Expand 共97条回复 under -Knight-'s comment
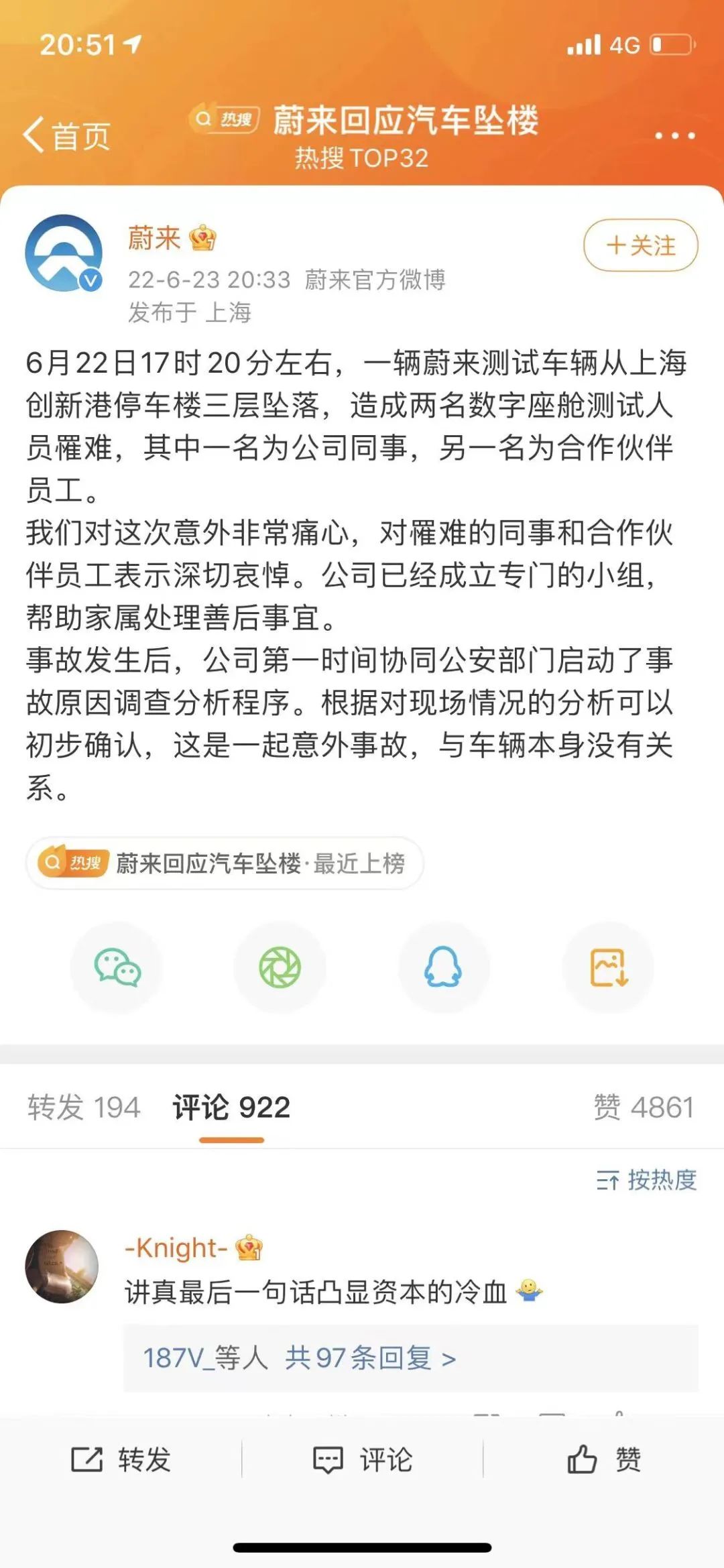Image resolution: width=724 pixels, height=1568 pixels. [x=370, y=1358]
